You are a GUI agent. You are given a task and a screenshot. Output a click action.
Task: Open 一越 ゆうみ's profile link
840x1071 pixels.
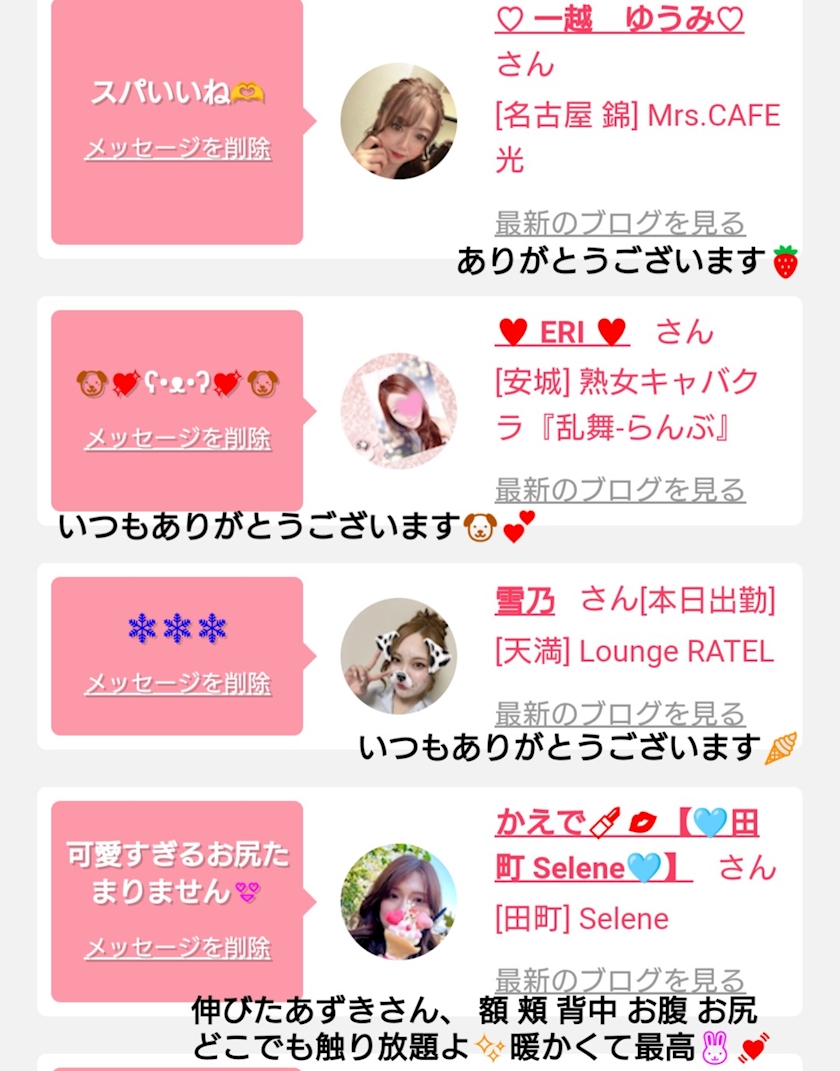tap(619, 19)
